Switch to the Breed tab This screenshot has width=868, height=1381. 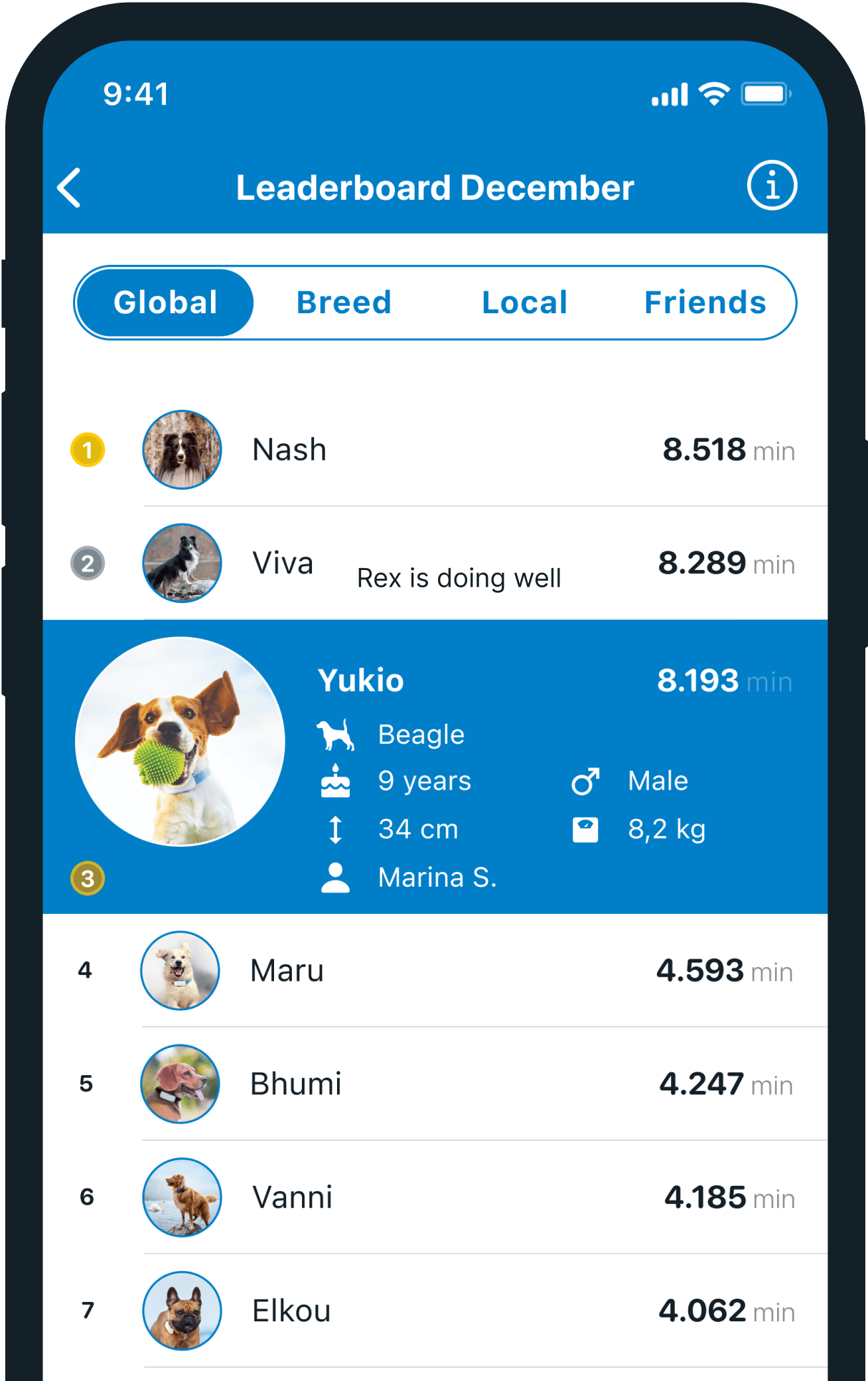344,303
